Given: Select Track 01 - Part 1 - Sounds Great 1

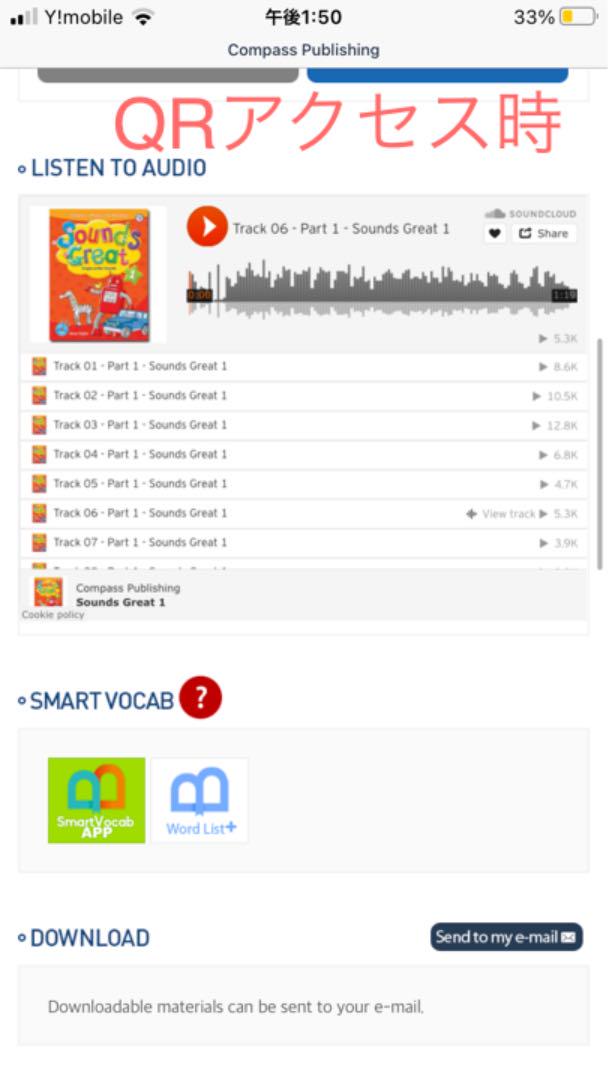Looking at the screenshot, I should tap(140, 366).
